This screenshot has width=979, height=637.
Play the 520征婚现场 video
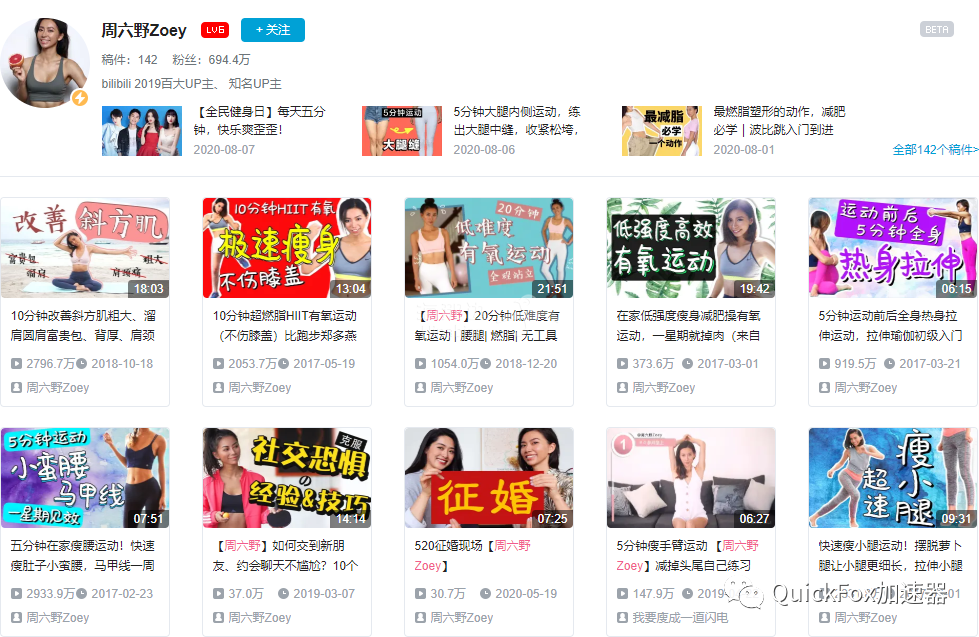489,478
